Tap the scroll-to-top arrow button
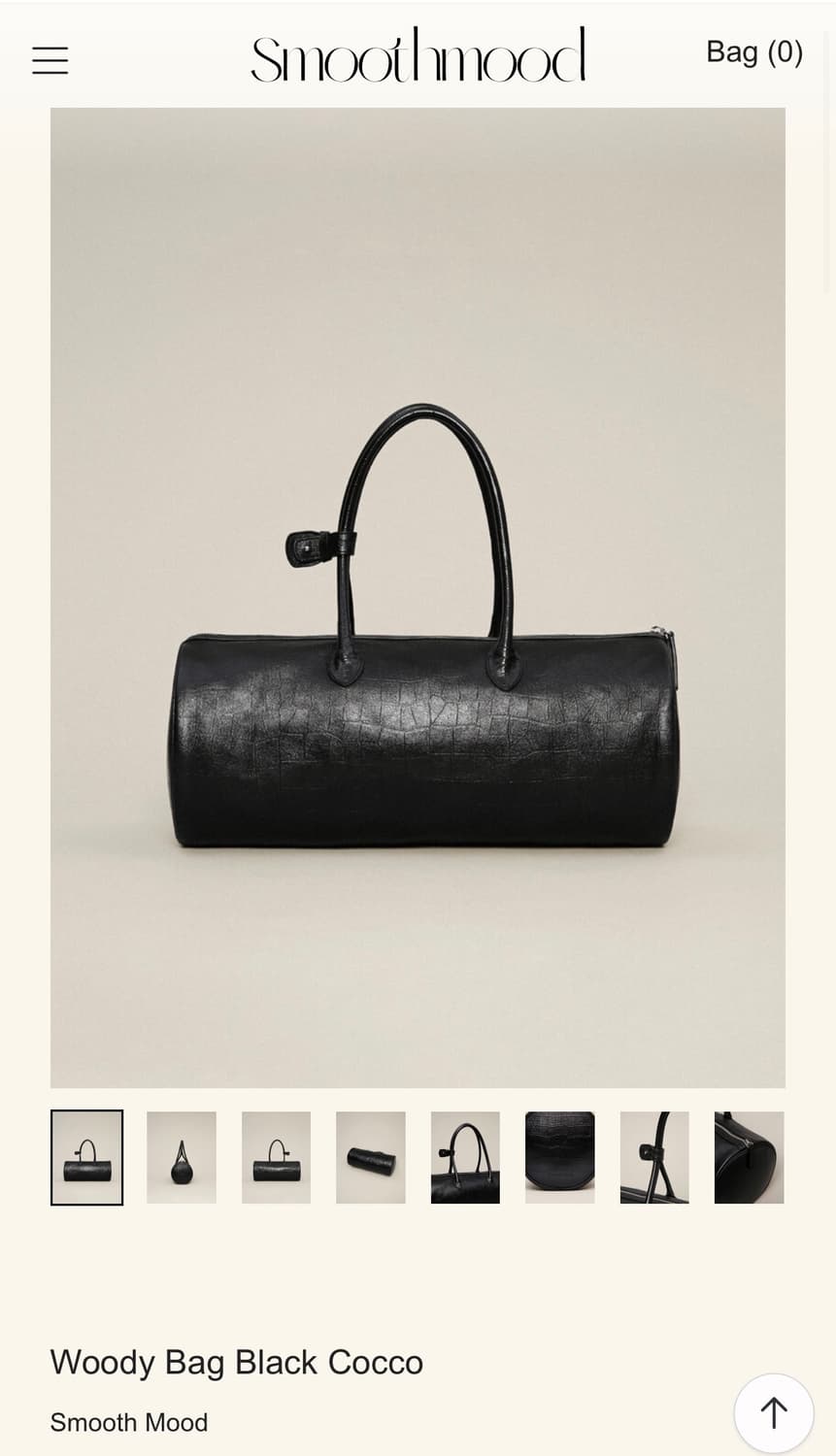The height and width of the screenshot is (1456, 836). (x=774, y=1413)
